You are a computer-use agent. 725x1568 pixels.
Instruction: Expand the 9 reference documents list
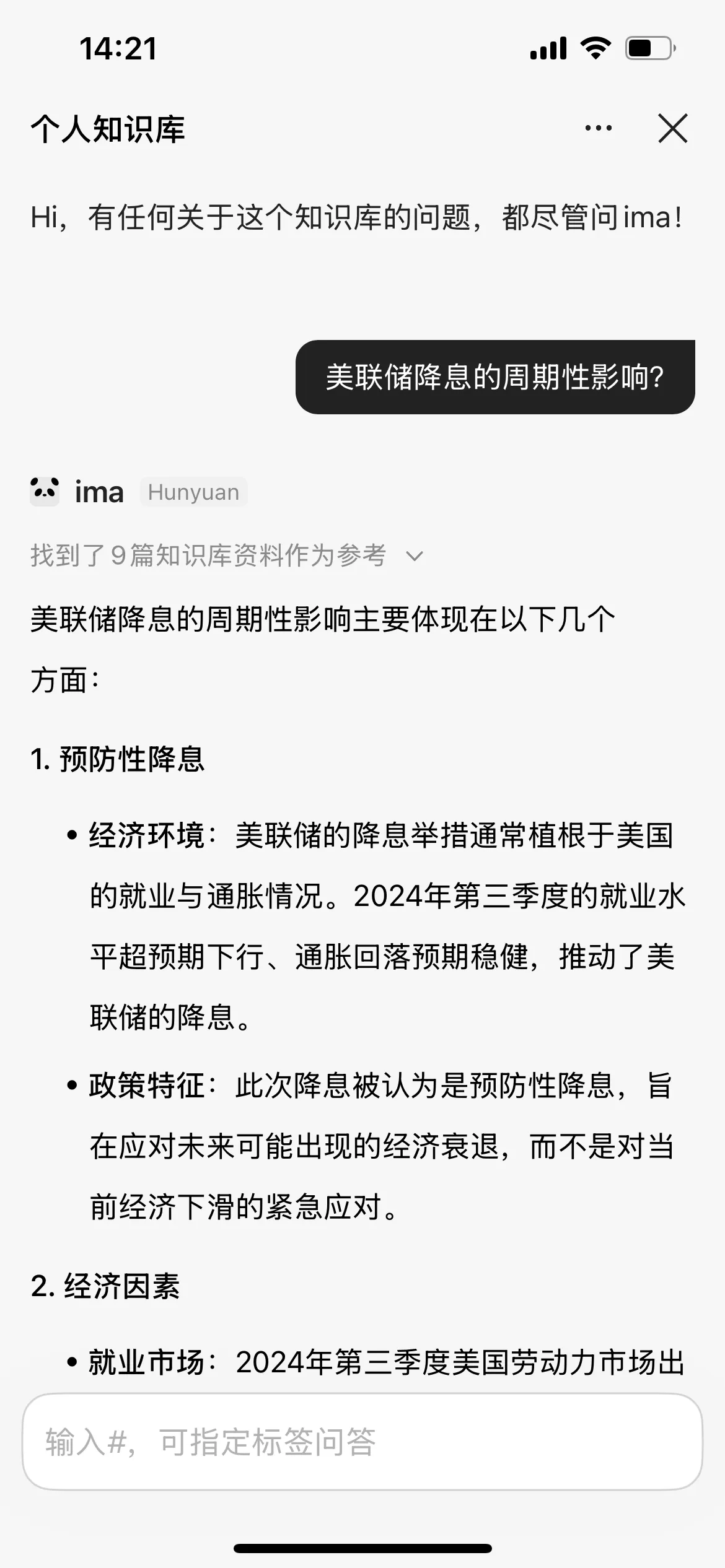(x=414, y=555)
